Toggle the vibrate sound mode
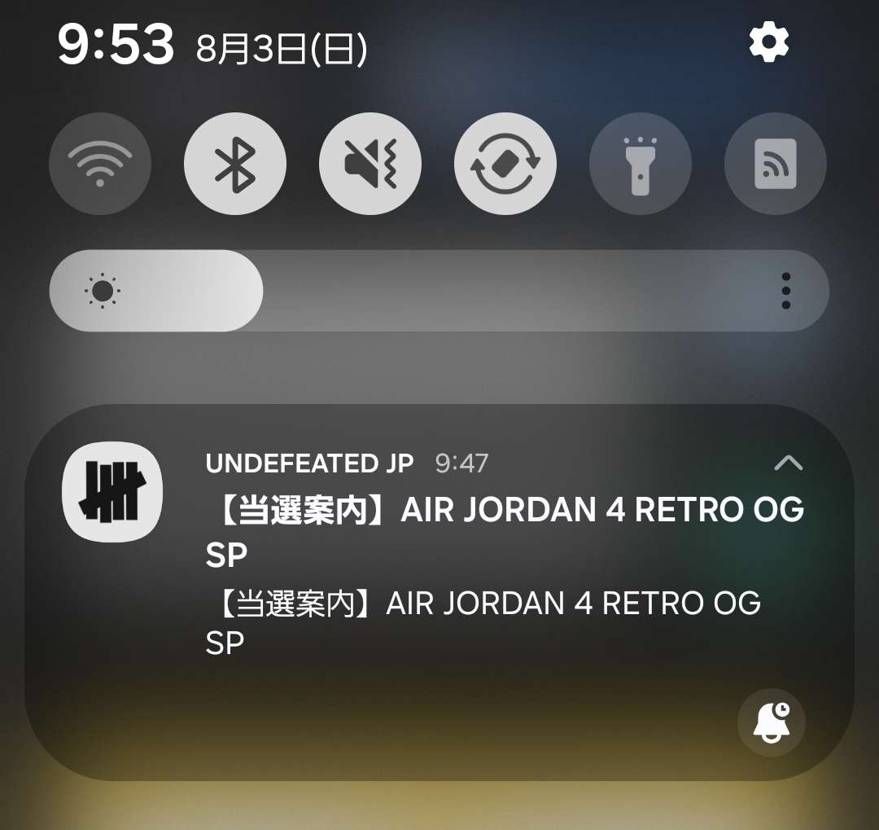The width and height of the screenshot is (879, 830). pos(370,163)
